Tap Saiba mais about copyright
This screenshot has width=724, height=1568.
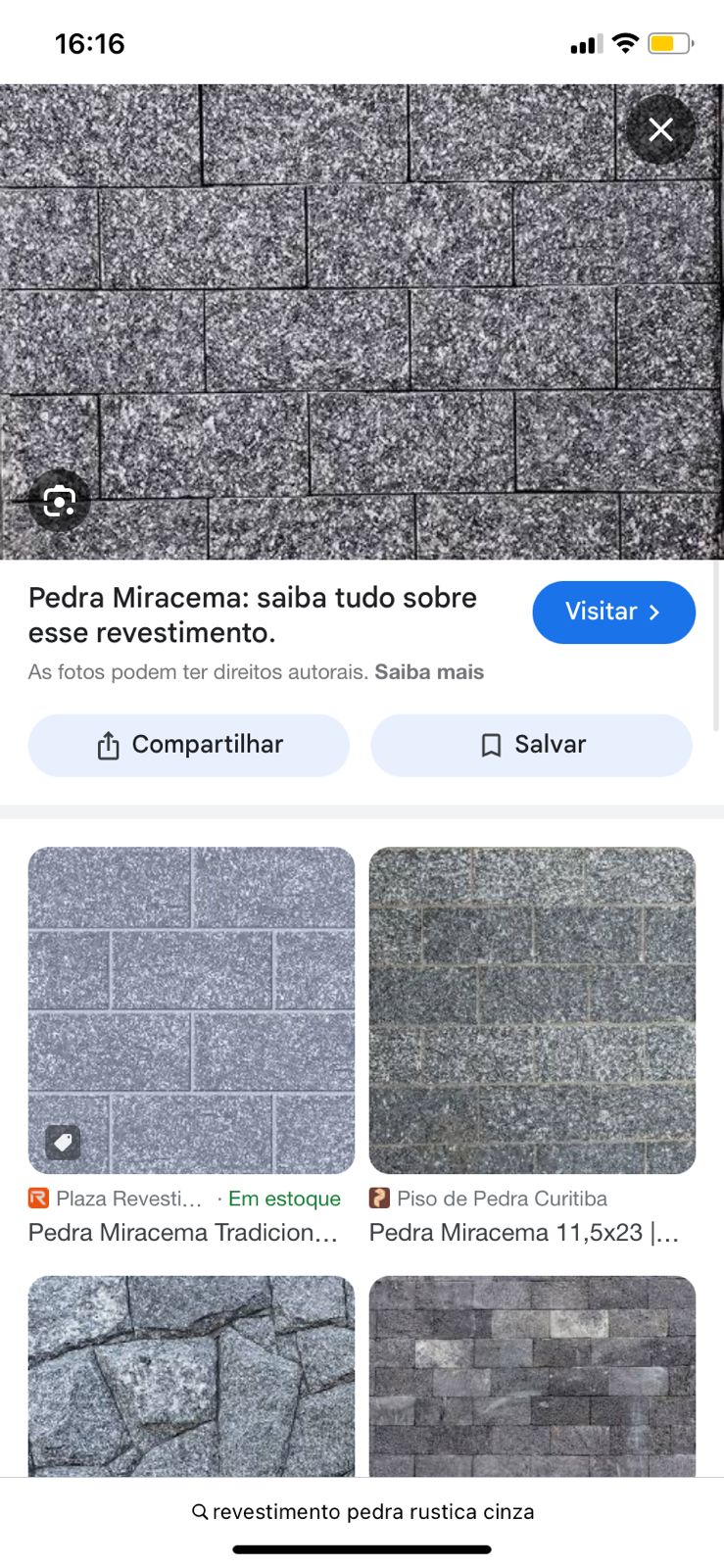tap(428, 671)
